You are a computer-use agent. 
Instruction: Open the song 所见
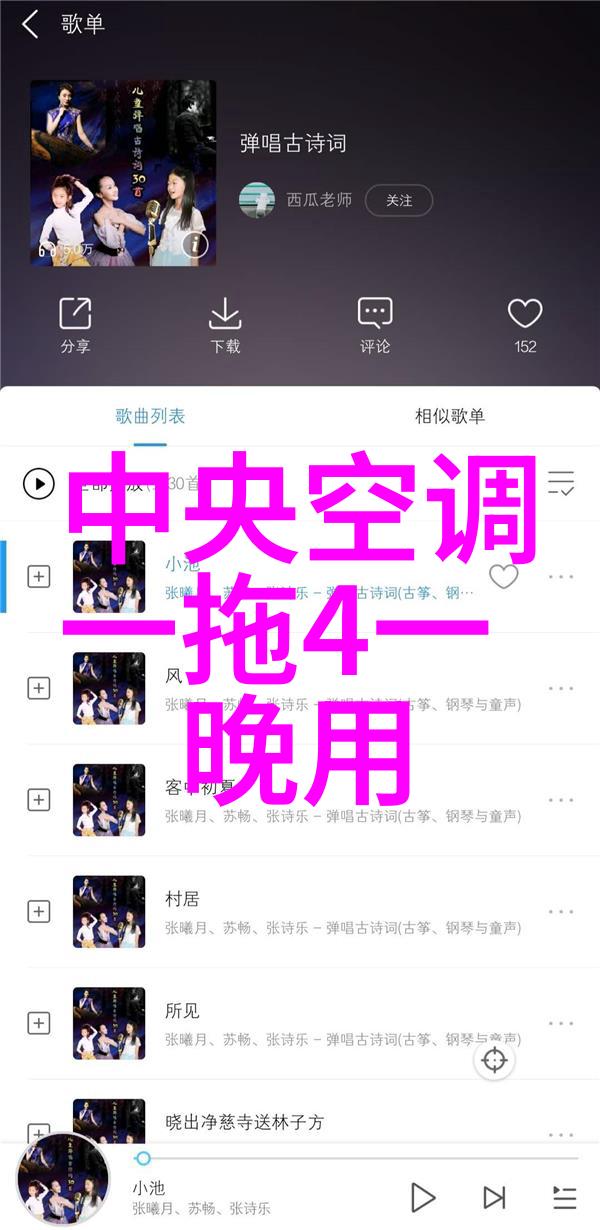(300, 1023)
